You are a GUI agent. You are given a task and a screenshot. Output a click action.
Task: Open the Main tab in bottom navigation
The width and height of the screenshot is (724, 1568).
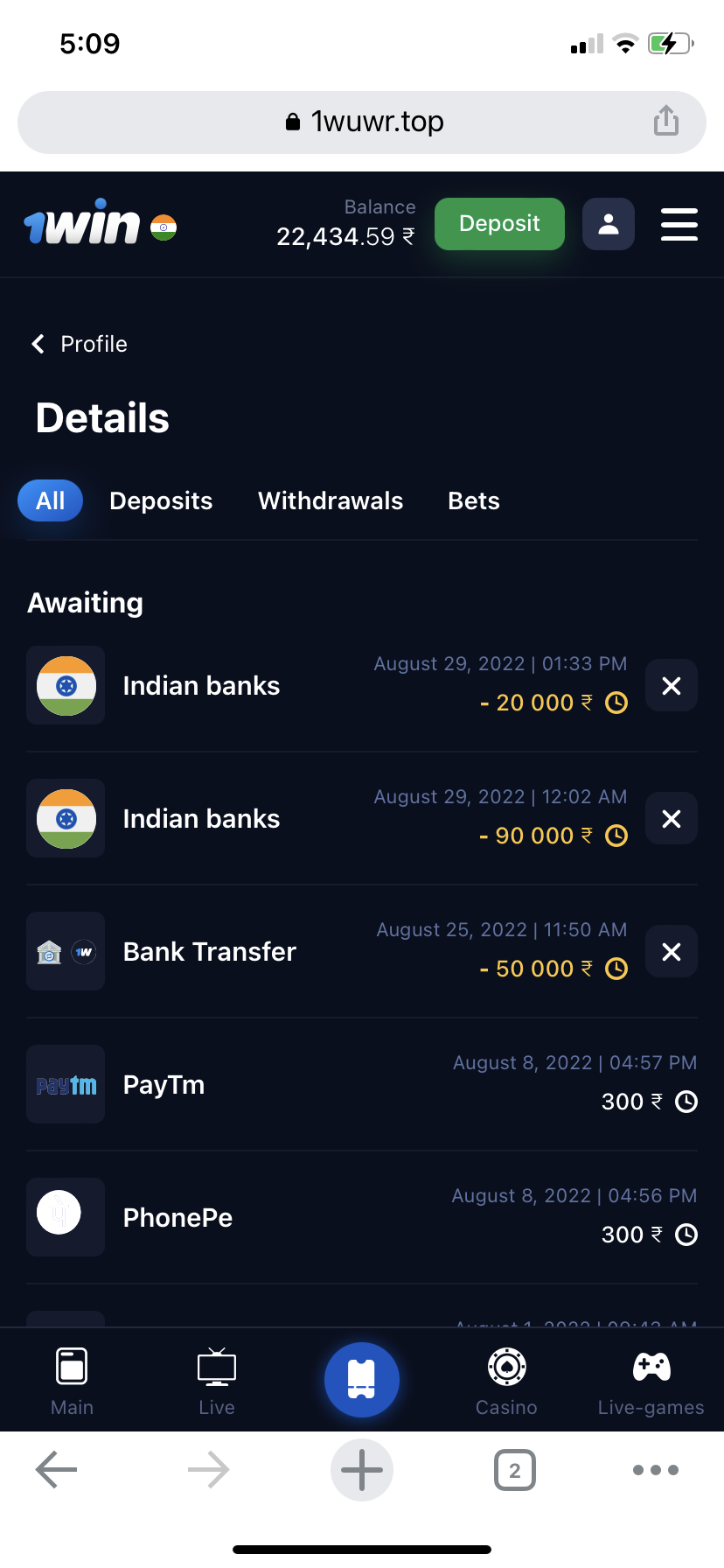point(72,1381)
